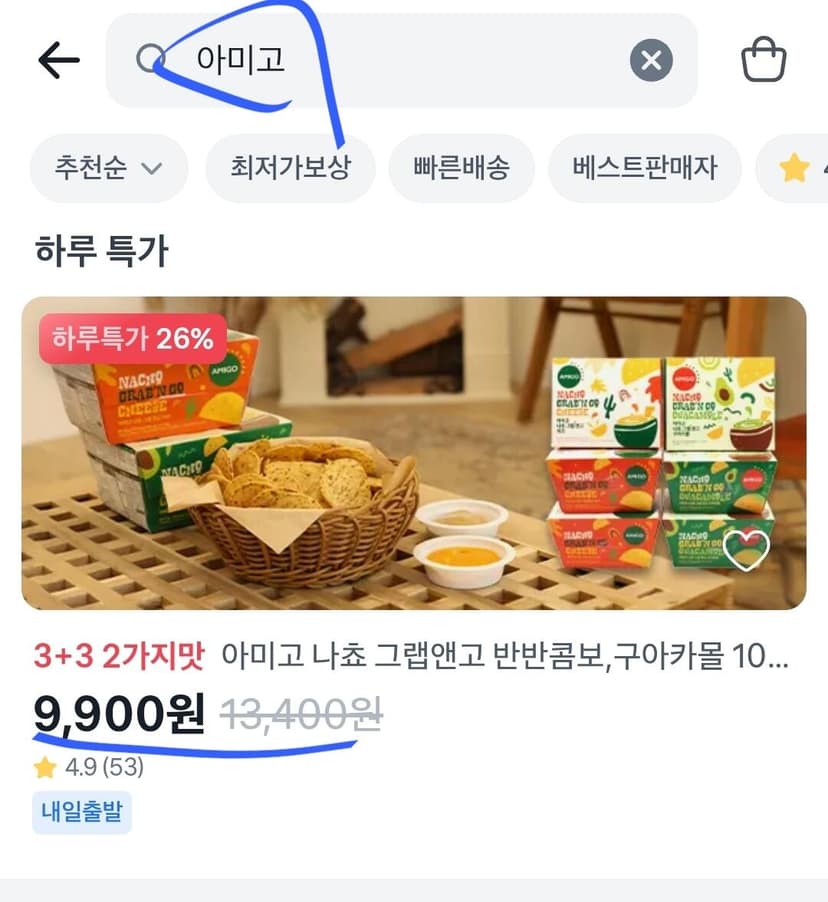
Task: Go back with the arrow icon
Action: (59, 60)
